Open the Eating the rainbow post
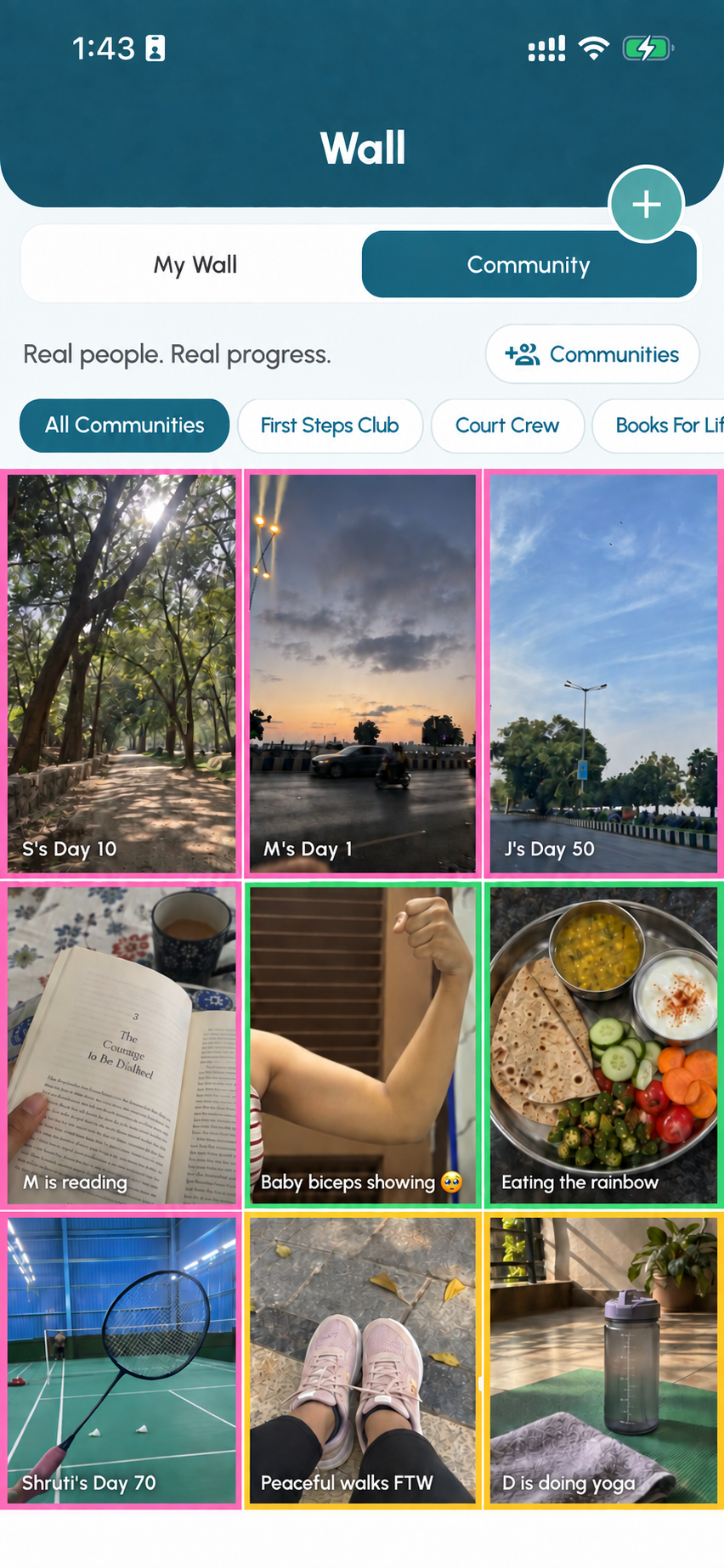 coord(603,1046)
